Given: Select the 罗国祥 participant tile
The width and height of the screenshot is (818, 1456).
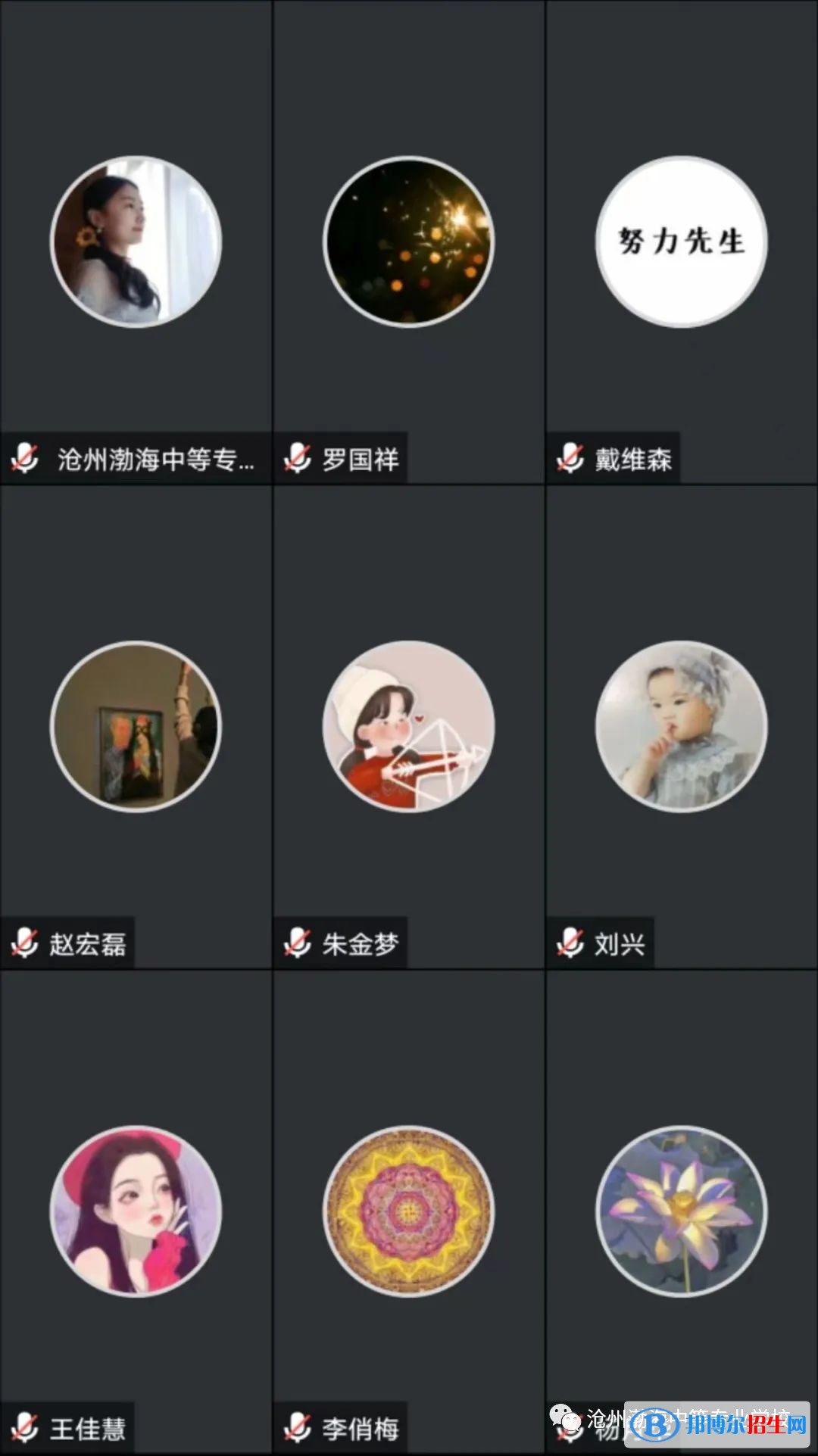Looking at the screenshot, I should (x=408, y=242).
